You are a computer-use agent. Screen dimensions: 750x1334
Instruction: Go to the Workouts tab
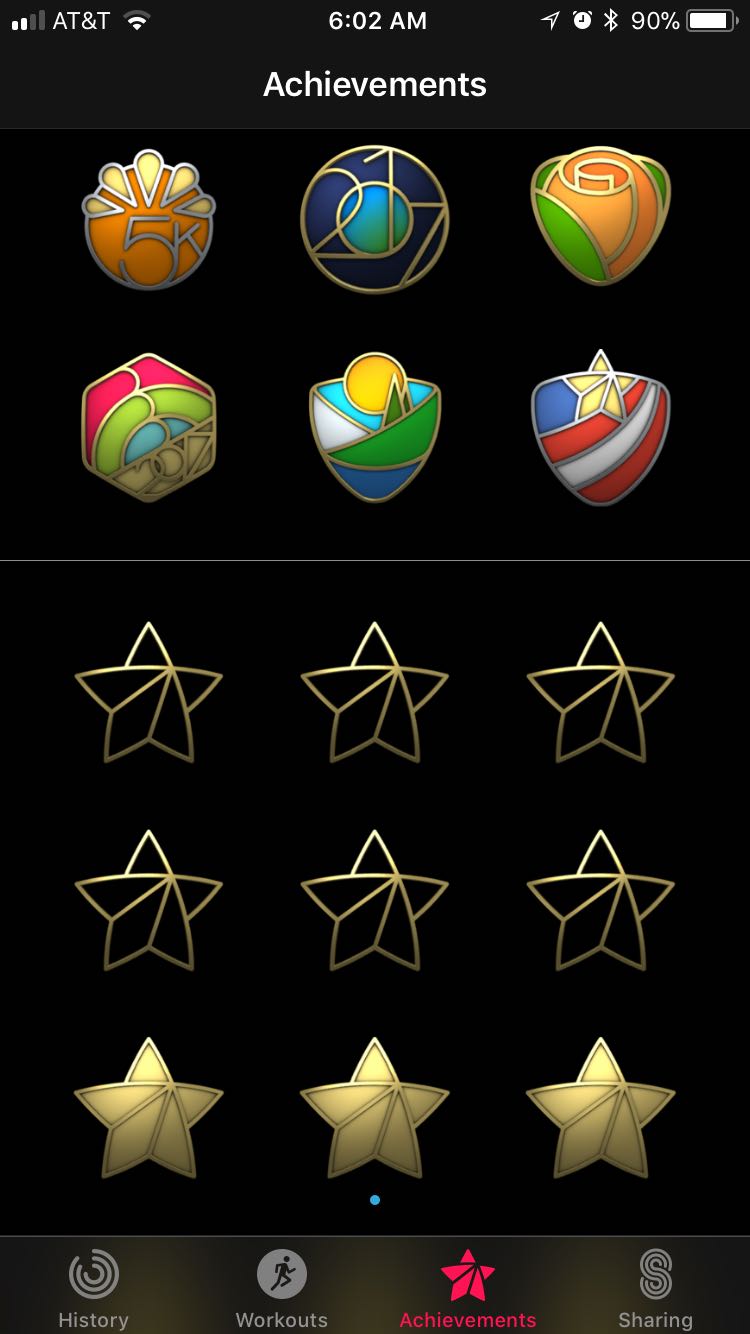[x=281, y=1288]
